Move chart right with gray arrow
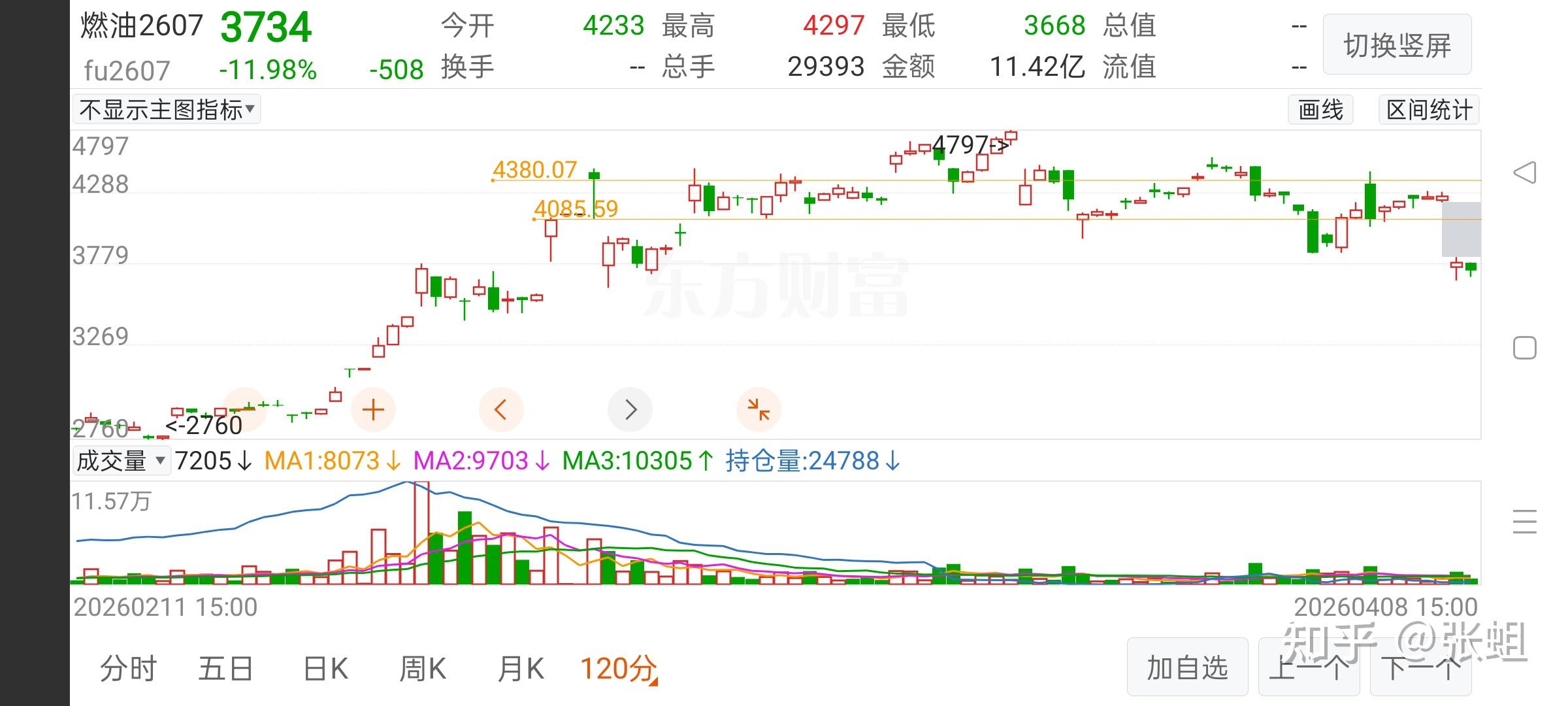 click(630, 410)
